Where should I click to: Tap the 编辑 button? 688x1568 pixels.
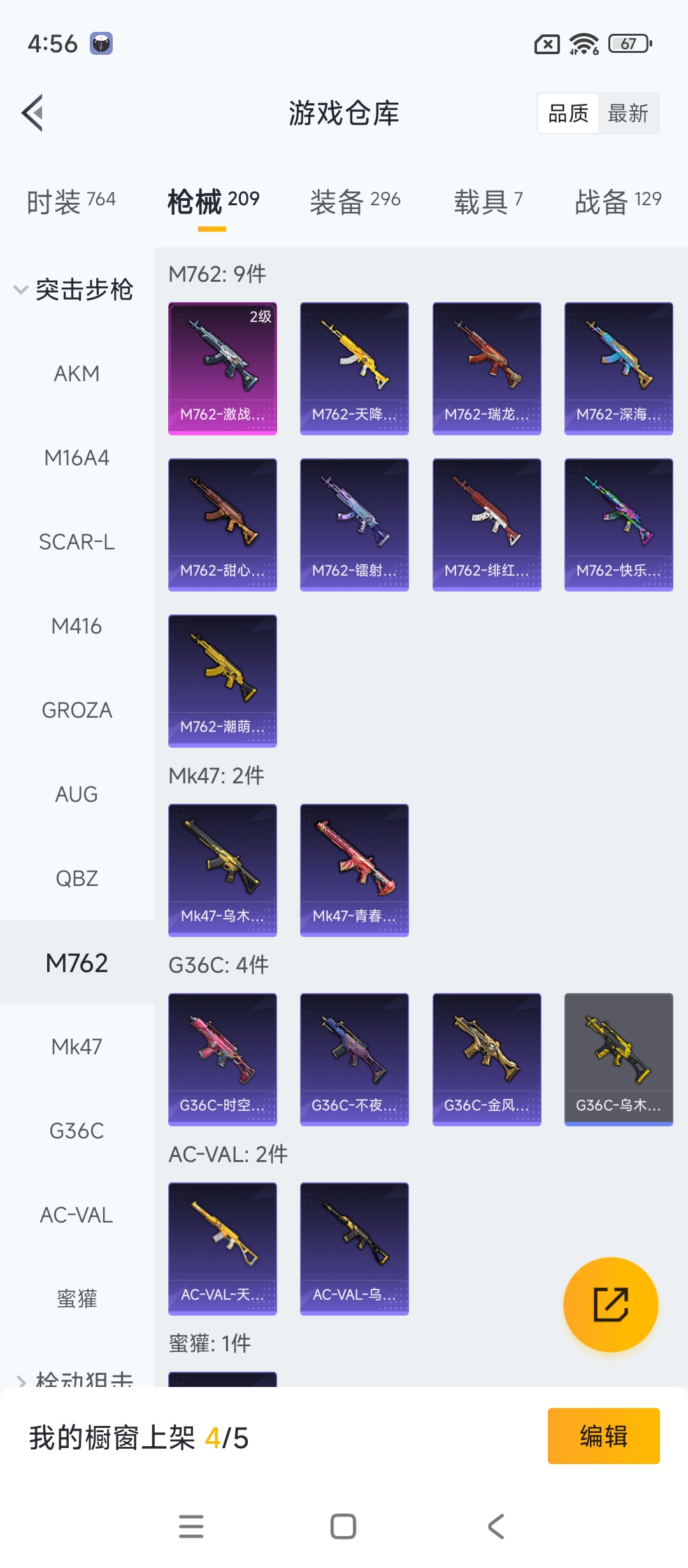603,1436
